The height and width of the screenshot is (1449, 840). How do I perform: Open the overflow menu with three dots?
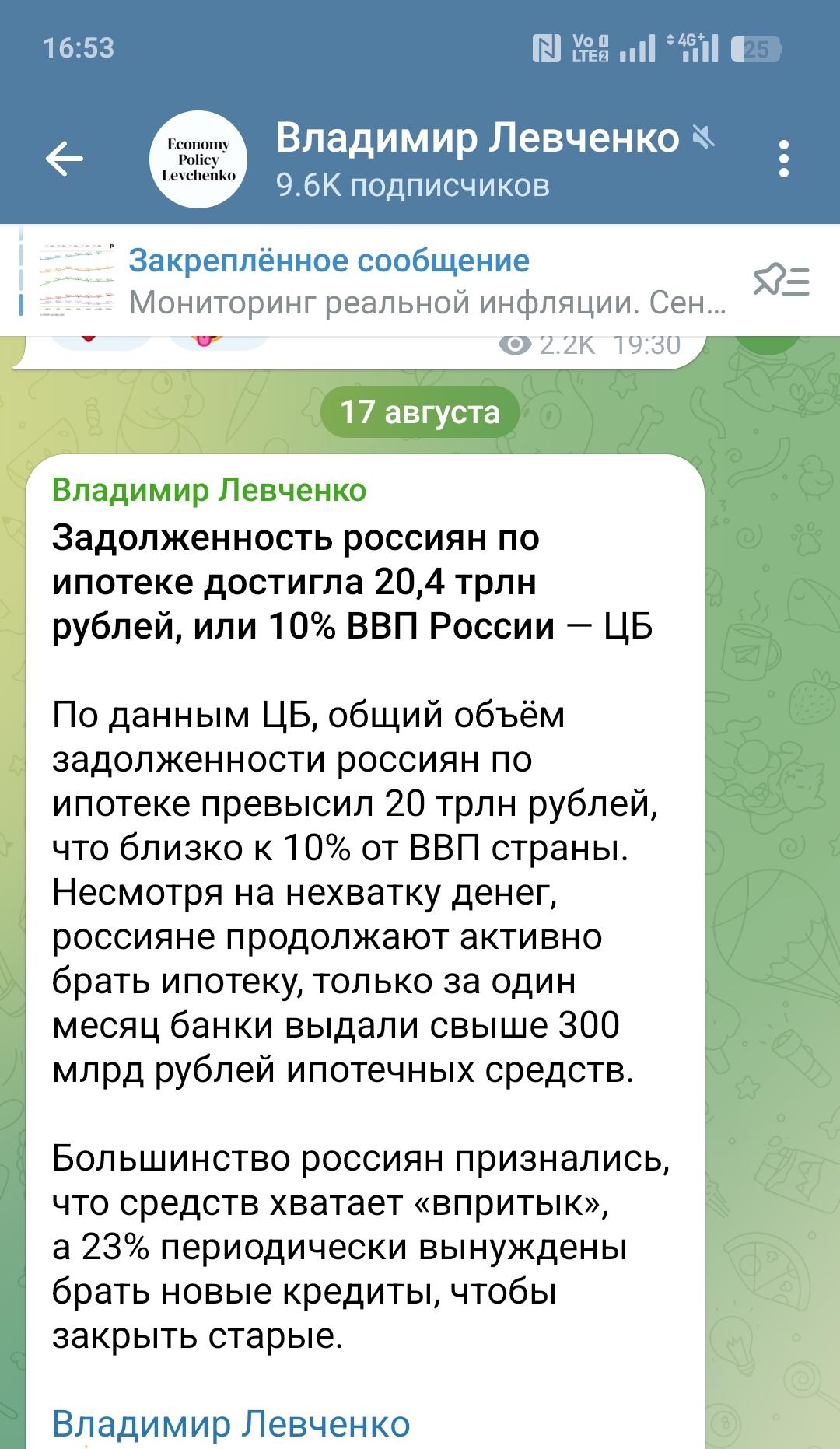[x=783, y=159]
